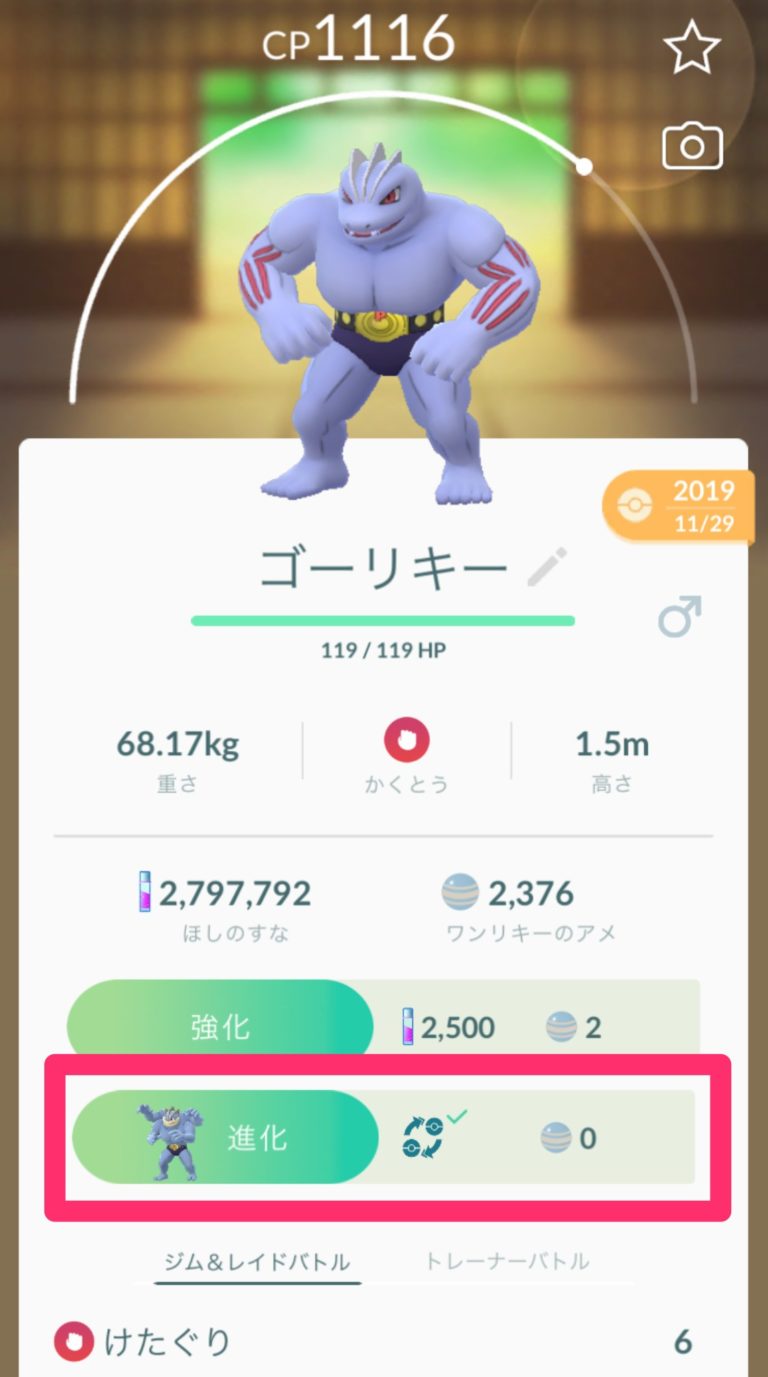Switch to トレーナーバトル tab
This screenshot has width=768, height=1377.
(x=507, y=1261)
